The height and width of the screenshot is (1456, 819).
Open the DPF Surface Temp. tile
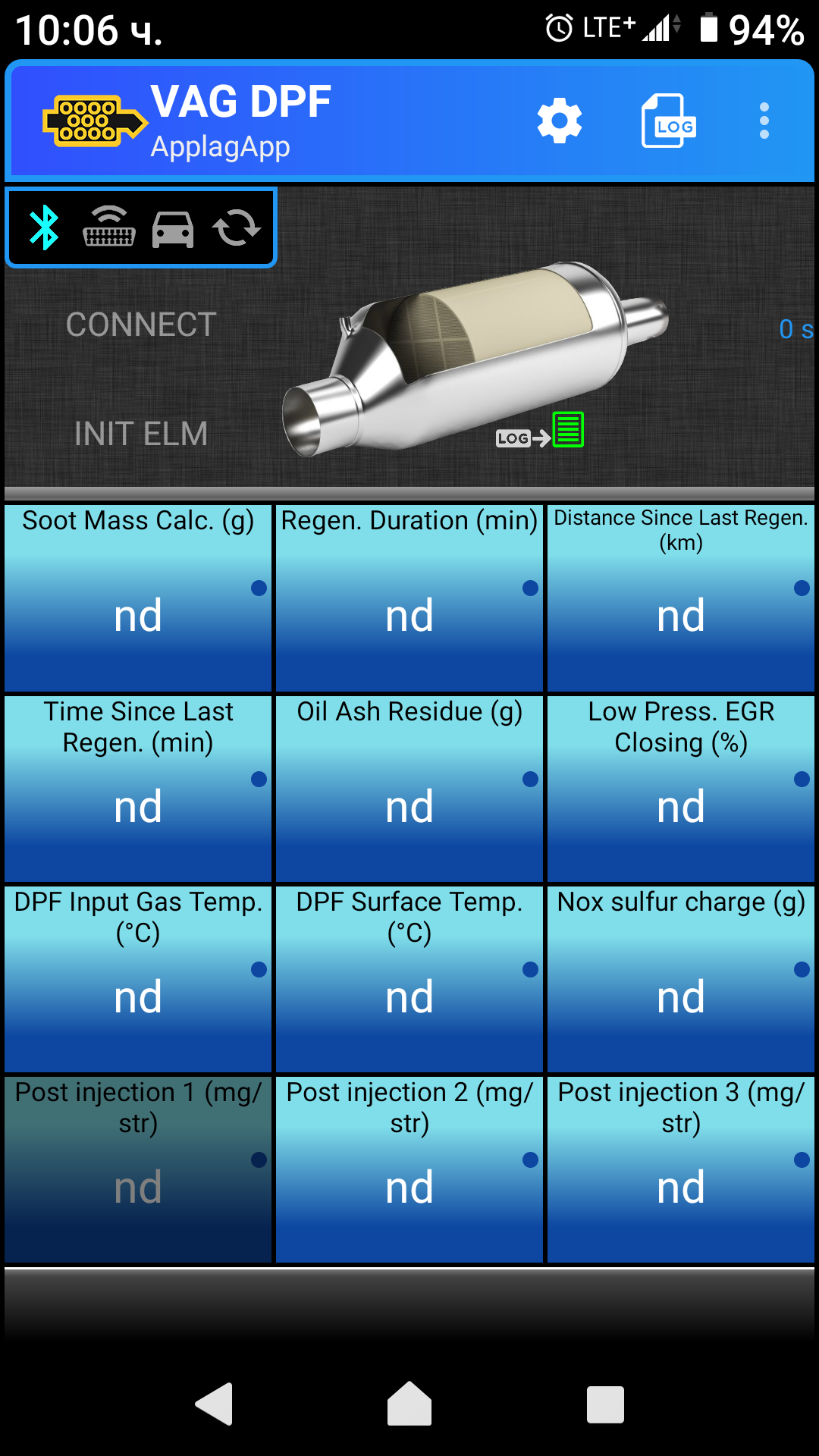click(409, 979)
